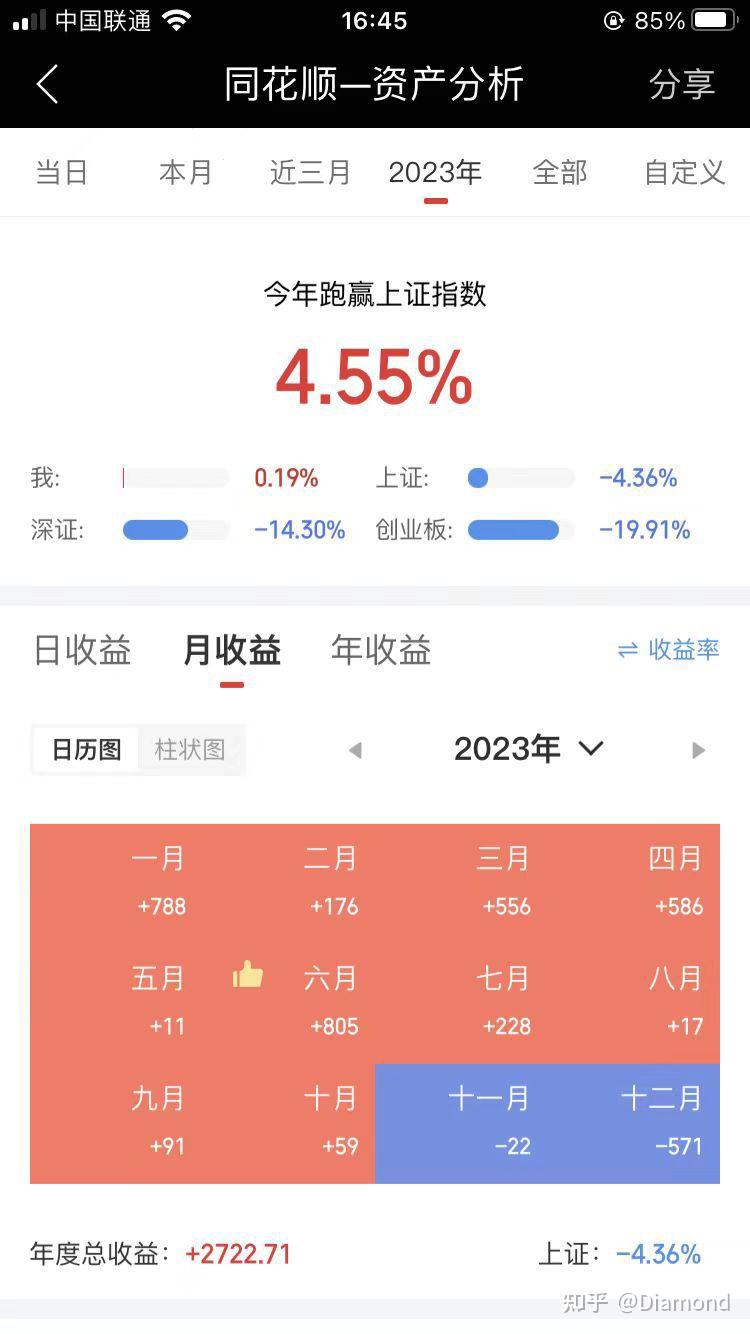Click the right arrow to view next year

[x=698, y=750]
